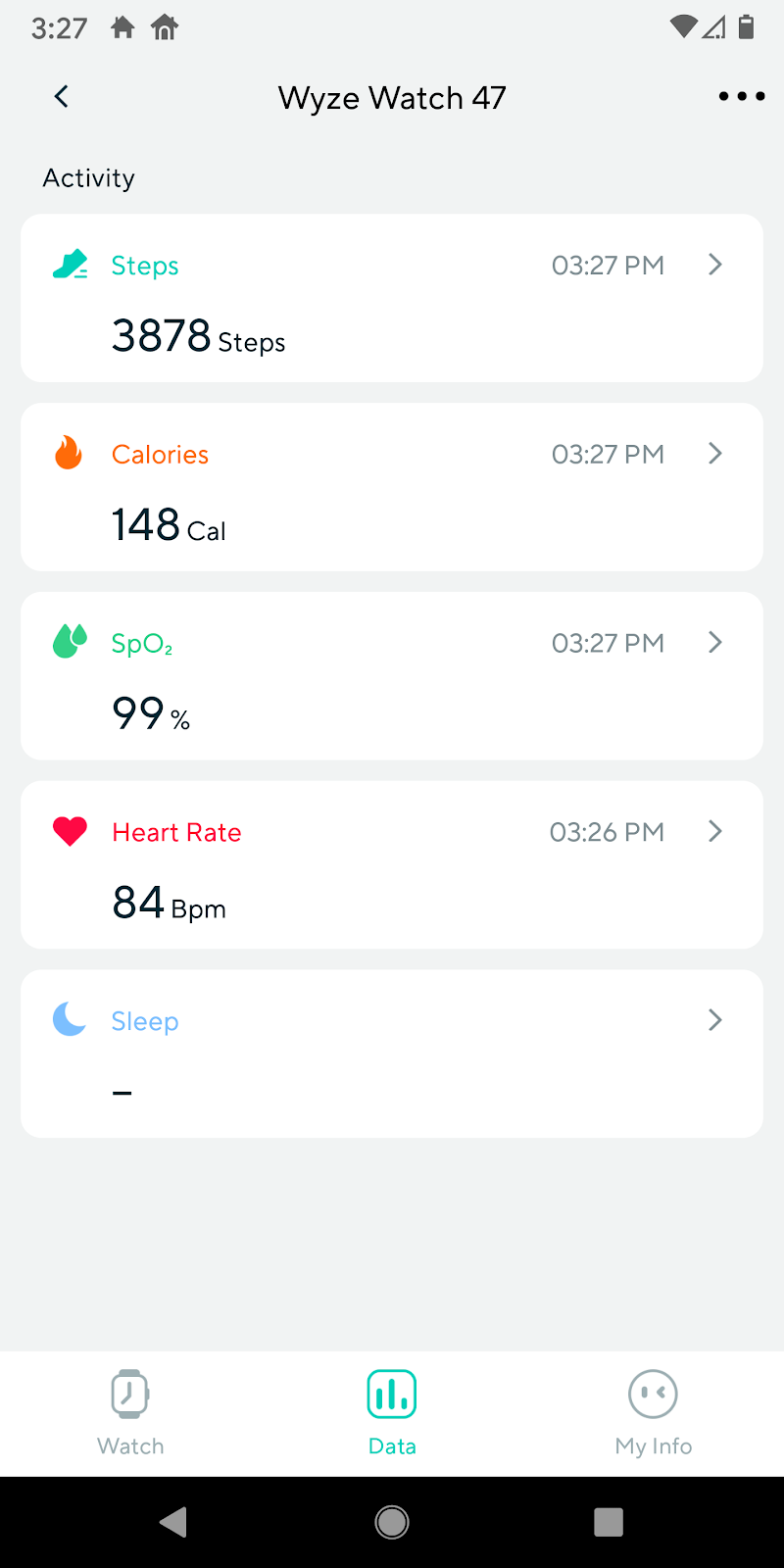This screenshot has height=1568, width=784.
Task: Switch to the Watch tab
Action: click(x=130, y=1413)
